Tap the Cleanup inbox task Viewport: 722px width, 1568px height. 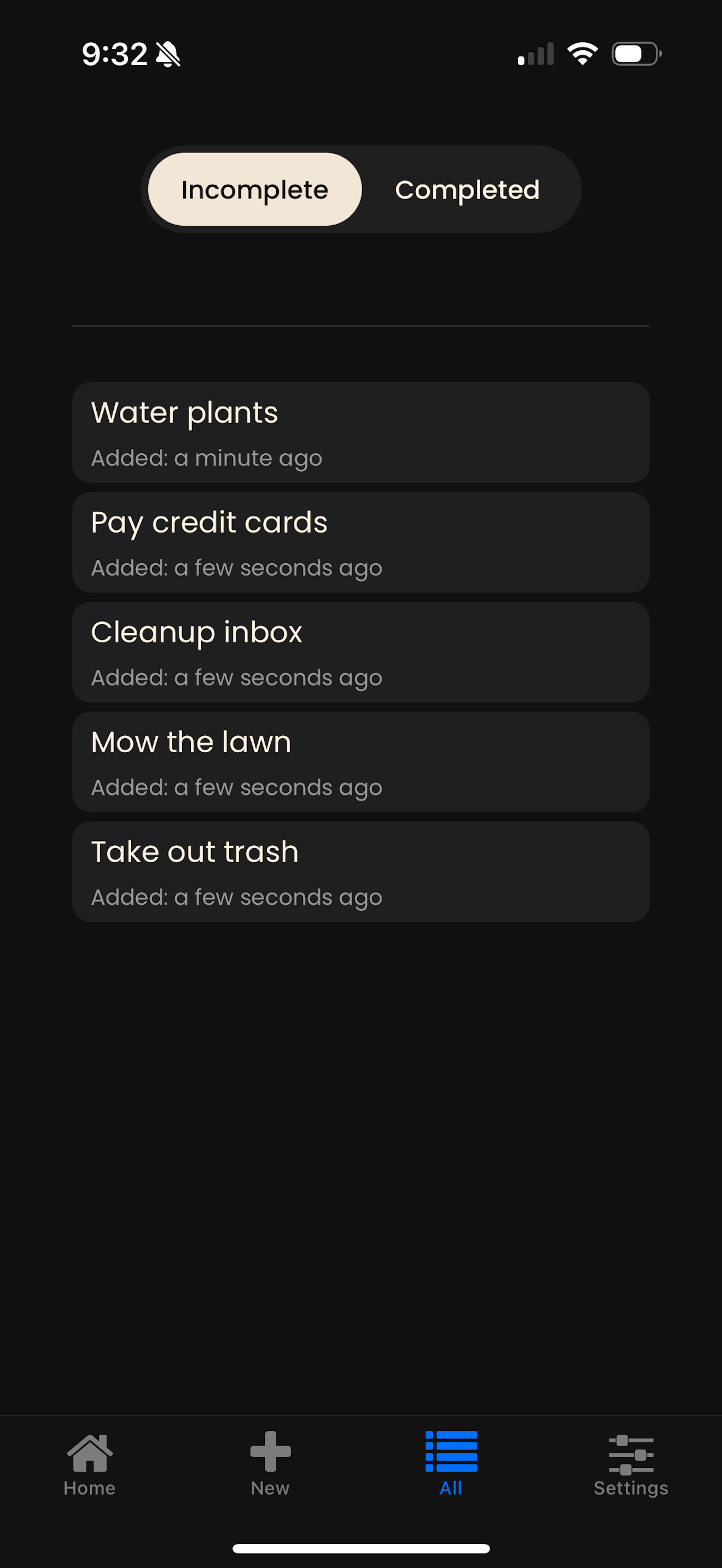point(360,652)
